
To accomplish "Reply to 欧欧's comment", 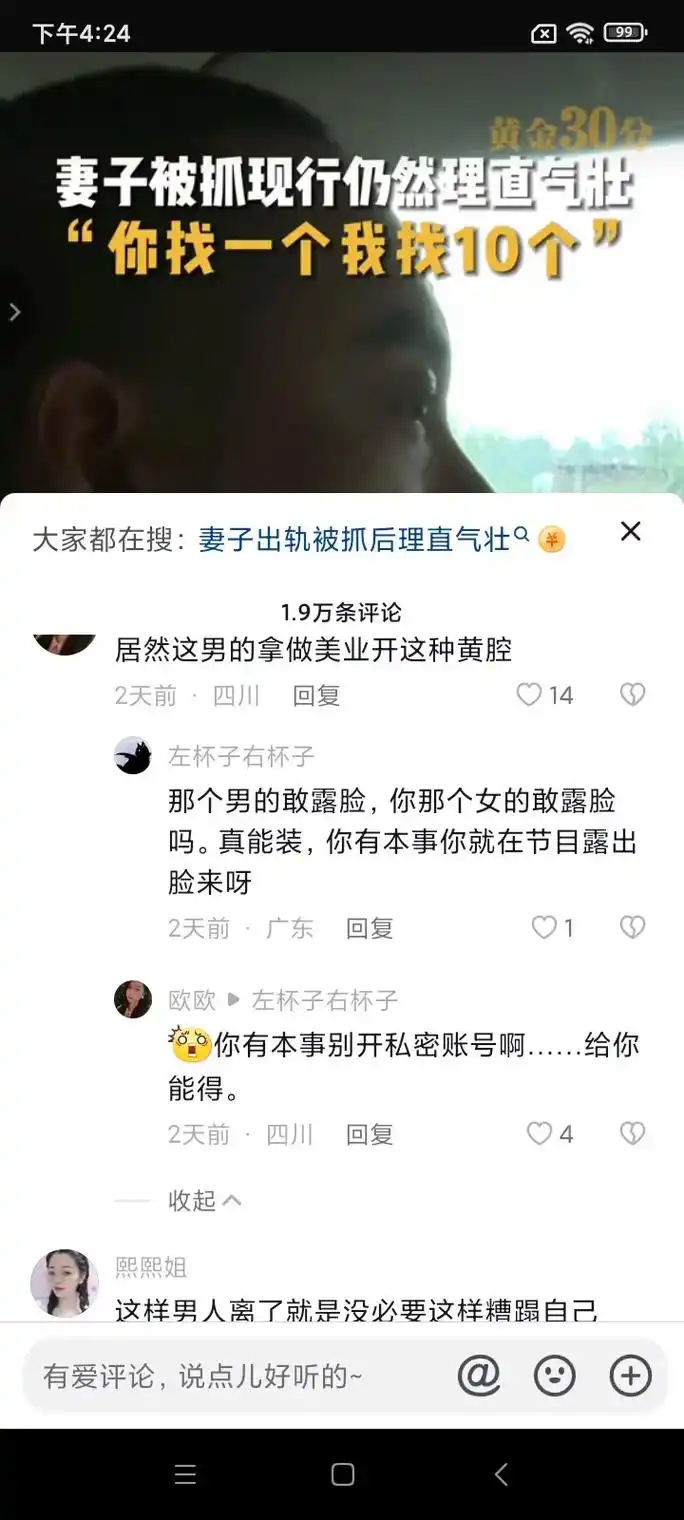I will (x=369, y=1135).
